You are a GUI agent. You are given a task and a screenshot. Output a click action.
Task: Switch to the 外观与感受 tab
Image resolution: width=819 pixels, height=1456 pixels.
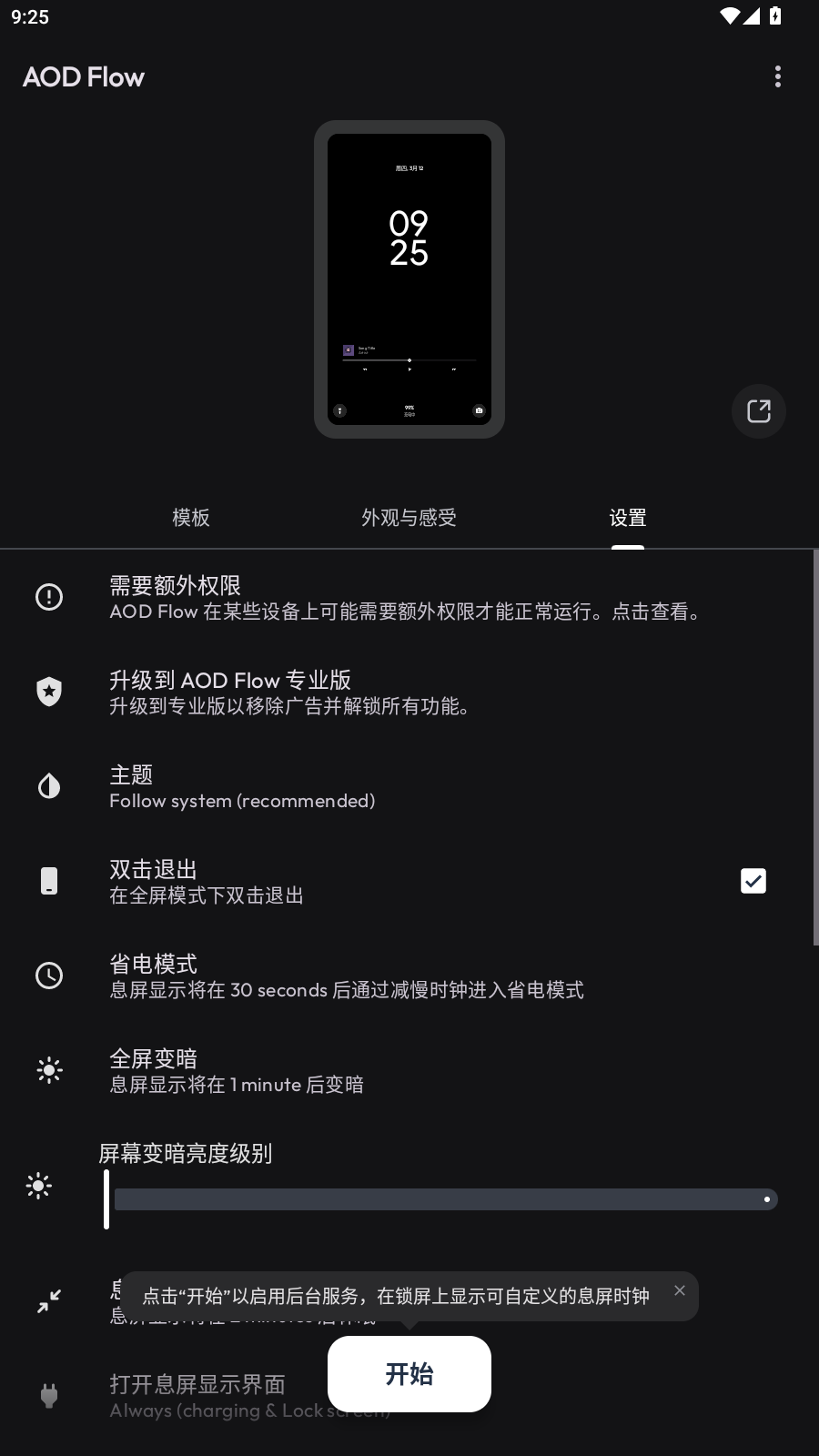click(409, 518)
